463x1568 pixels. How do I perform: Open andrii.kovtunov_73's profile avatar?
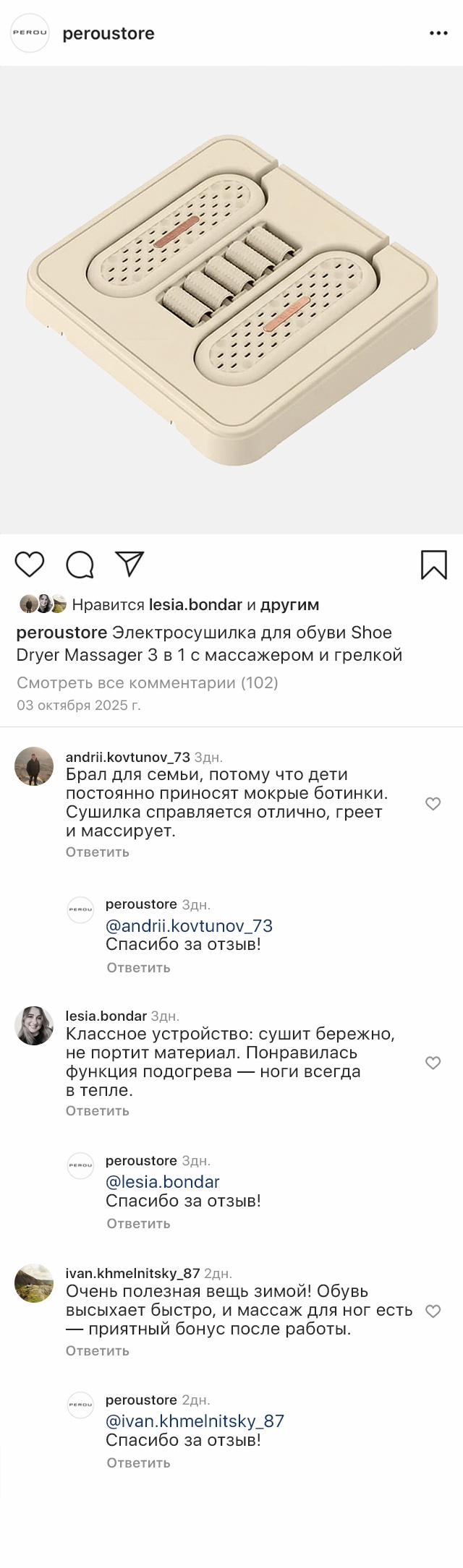pos(34,766)
